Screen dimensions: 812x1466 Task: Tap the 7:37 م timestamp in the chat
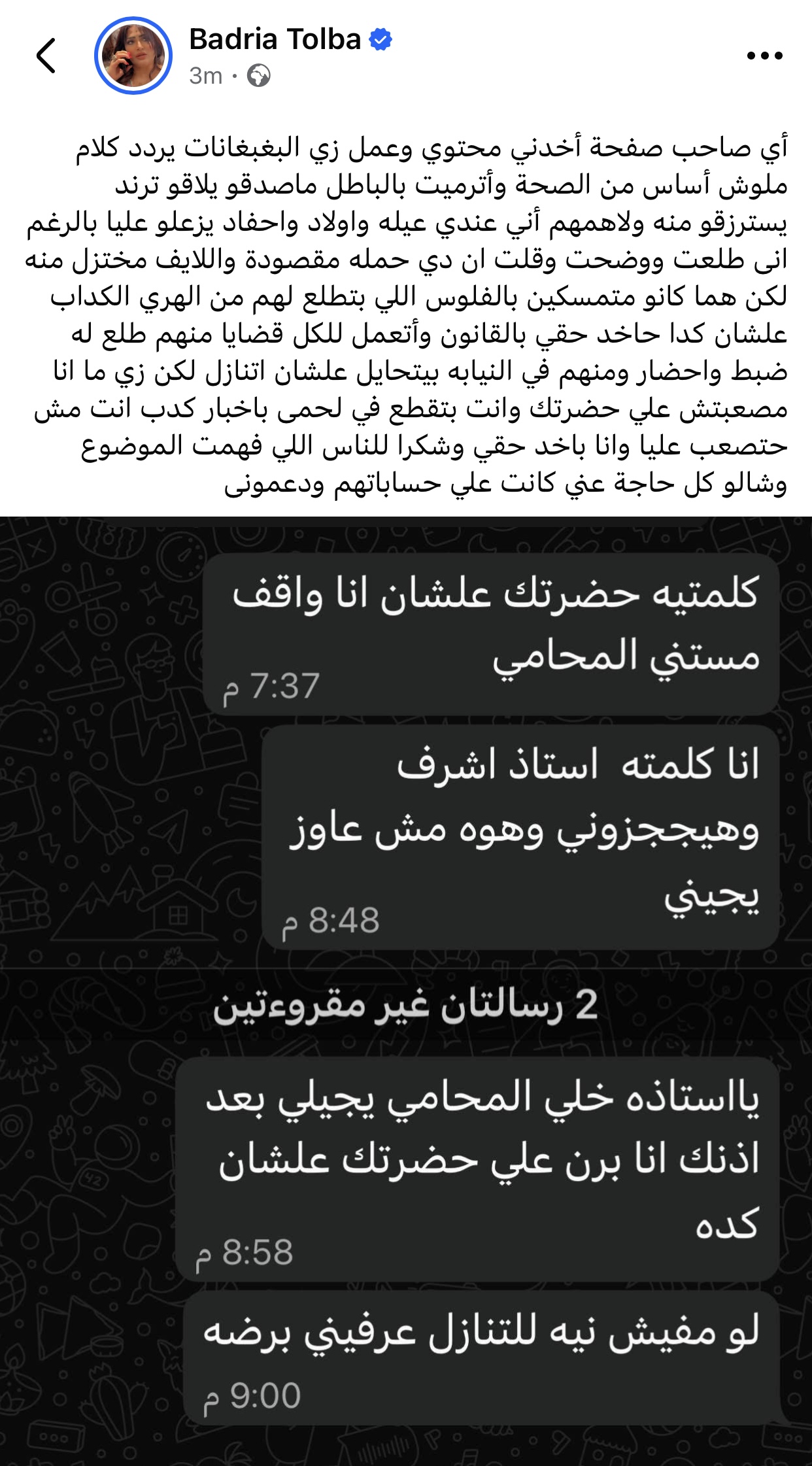[270, 685]
